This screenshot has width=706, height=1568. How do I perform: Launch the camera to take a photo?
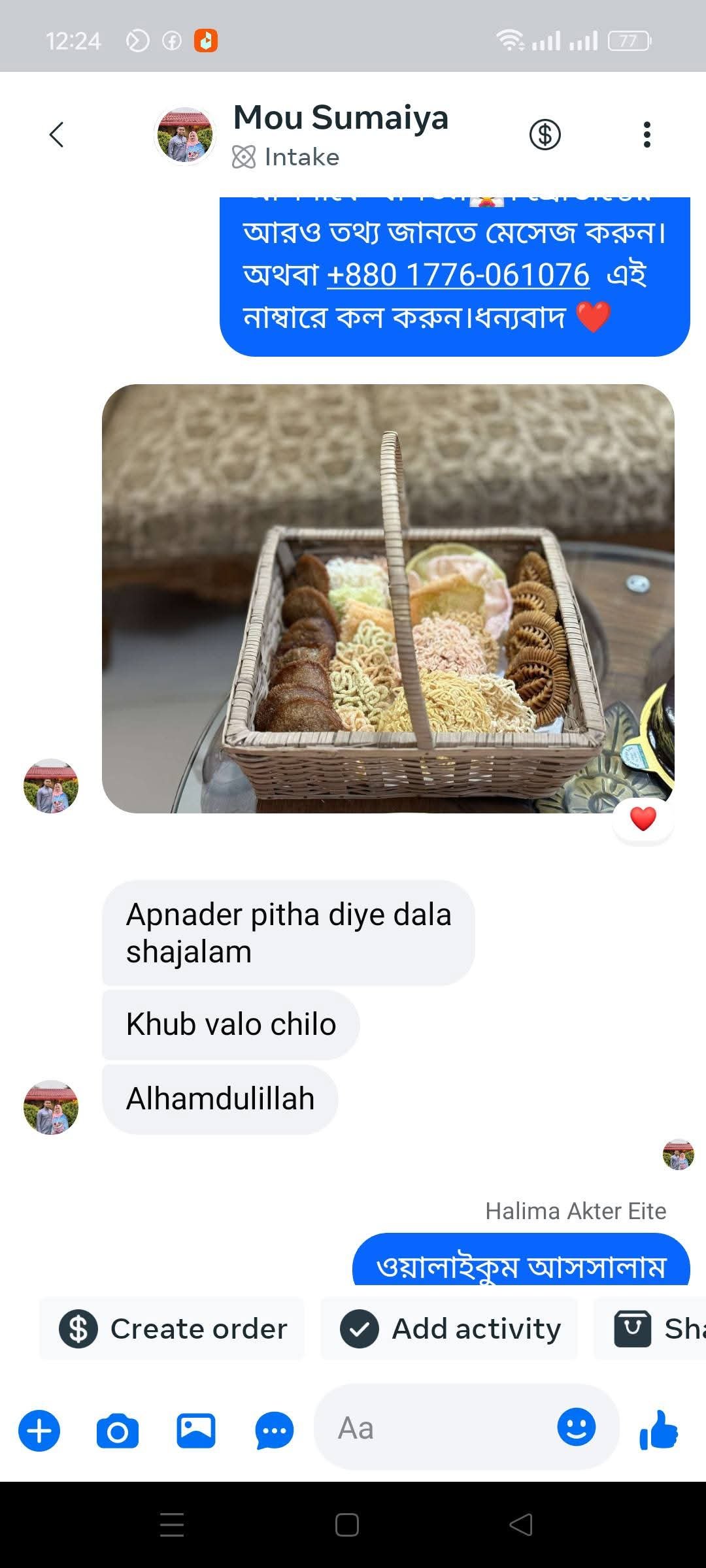(x=118, y=1431)
